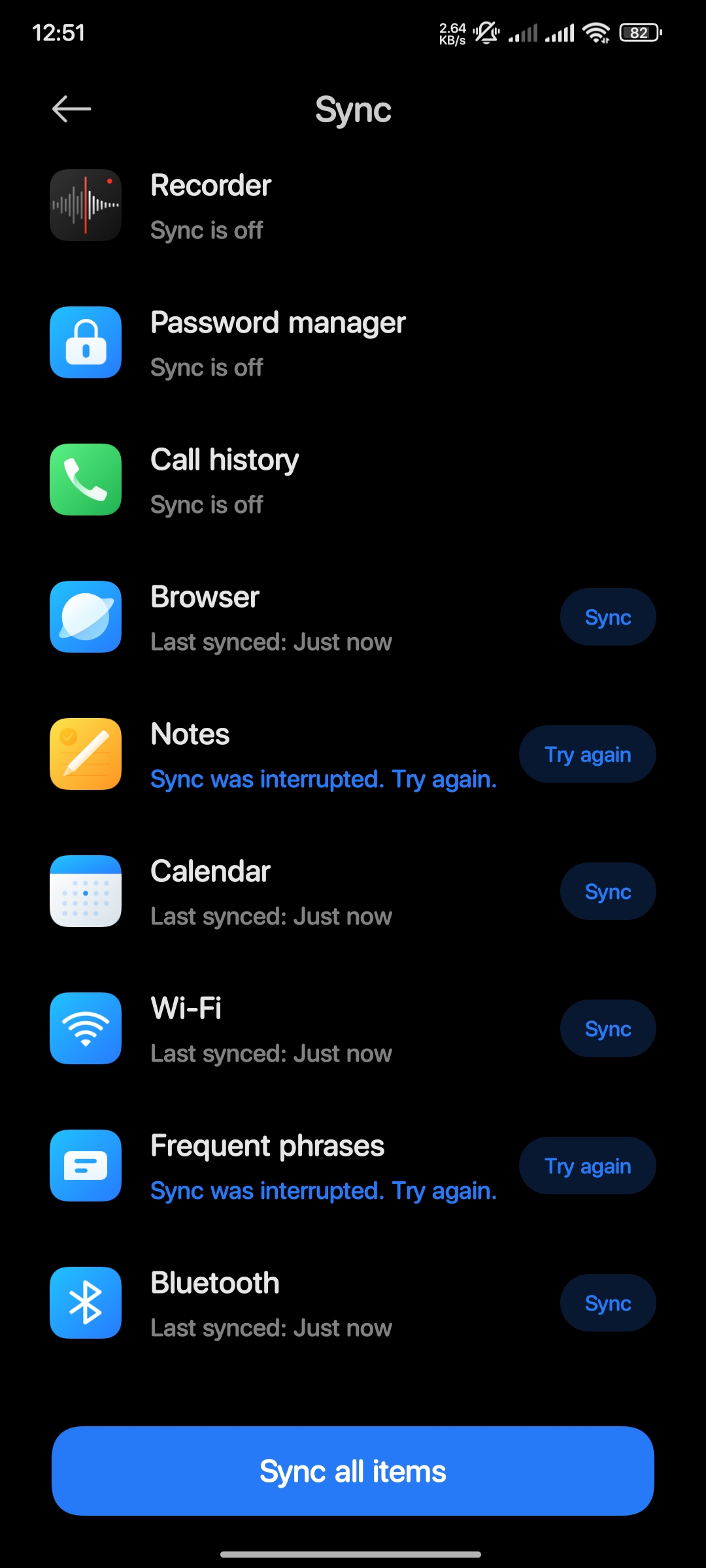Try again for Frequent phrases
This screenshot has width=706, height=1568.
(x=587, y=1166)
